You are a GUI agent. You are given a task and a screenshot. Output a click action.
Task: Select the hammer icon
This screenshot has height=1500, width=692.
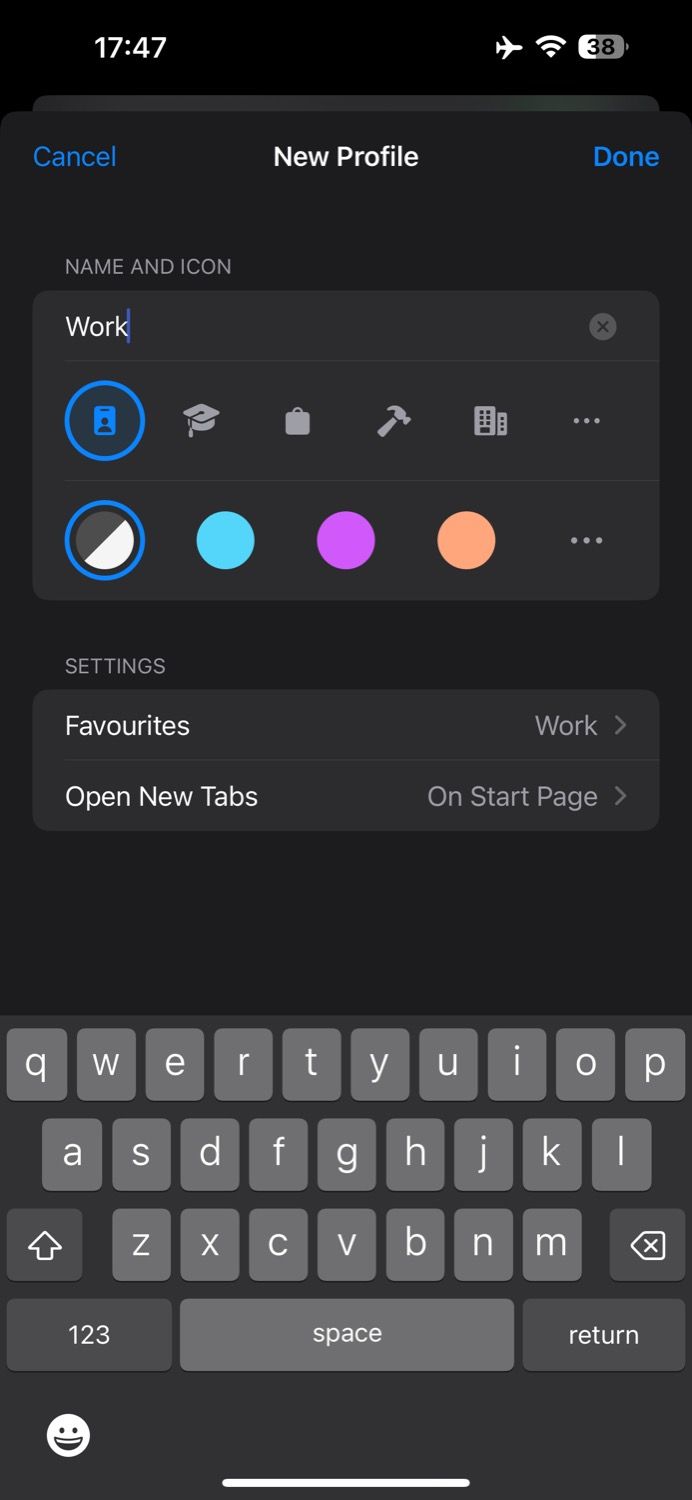[x=393, y=421]
